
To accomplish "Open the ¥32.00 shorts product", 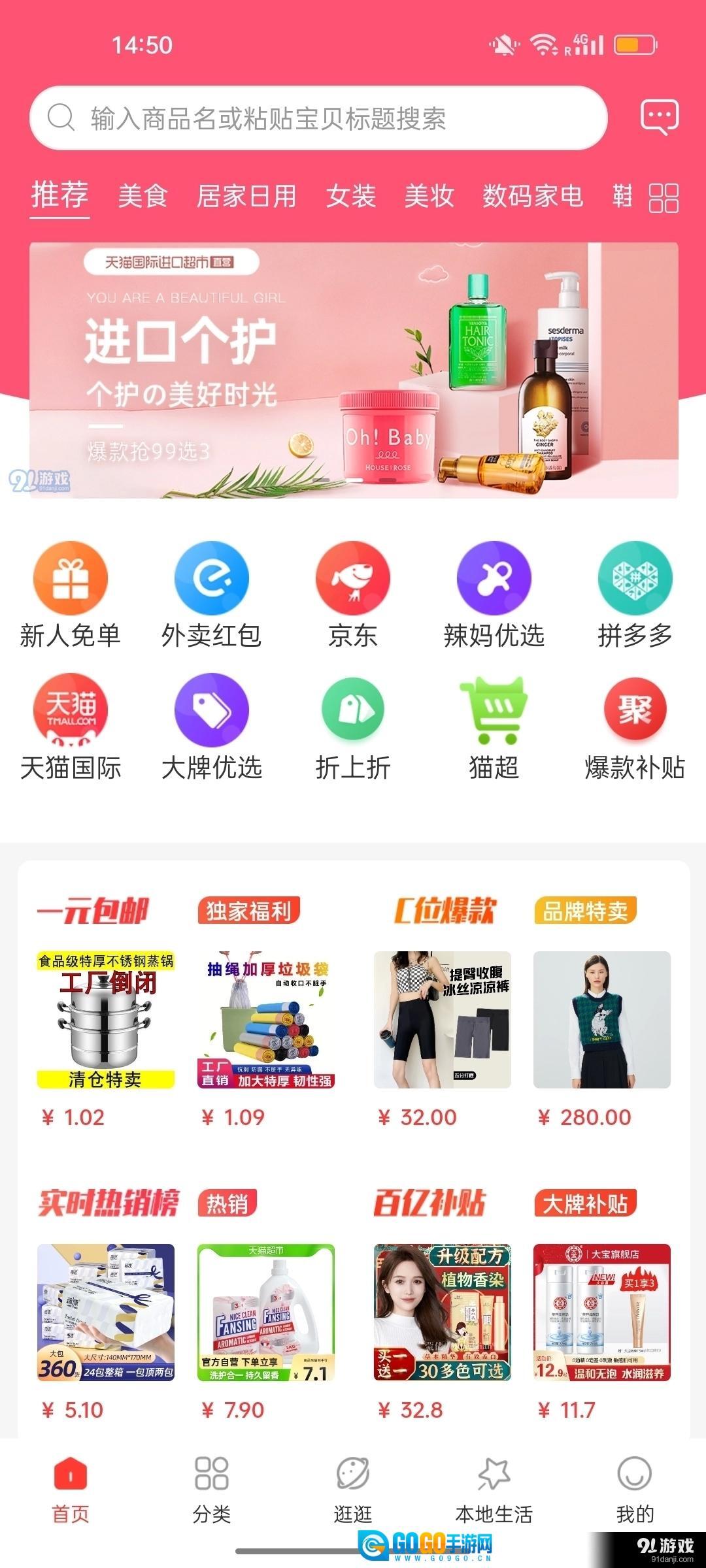I will tap(443, 1020).
